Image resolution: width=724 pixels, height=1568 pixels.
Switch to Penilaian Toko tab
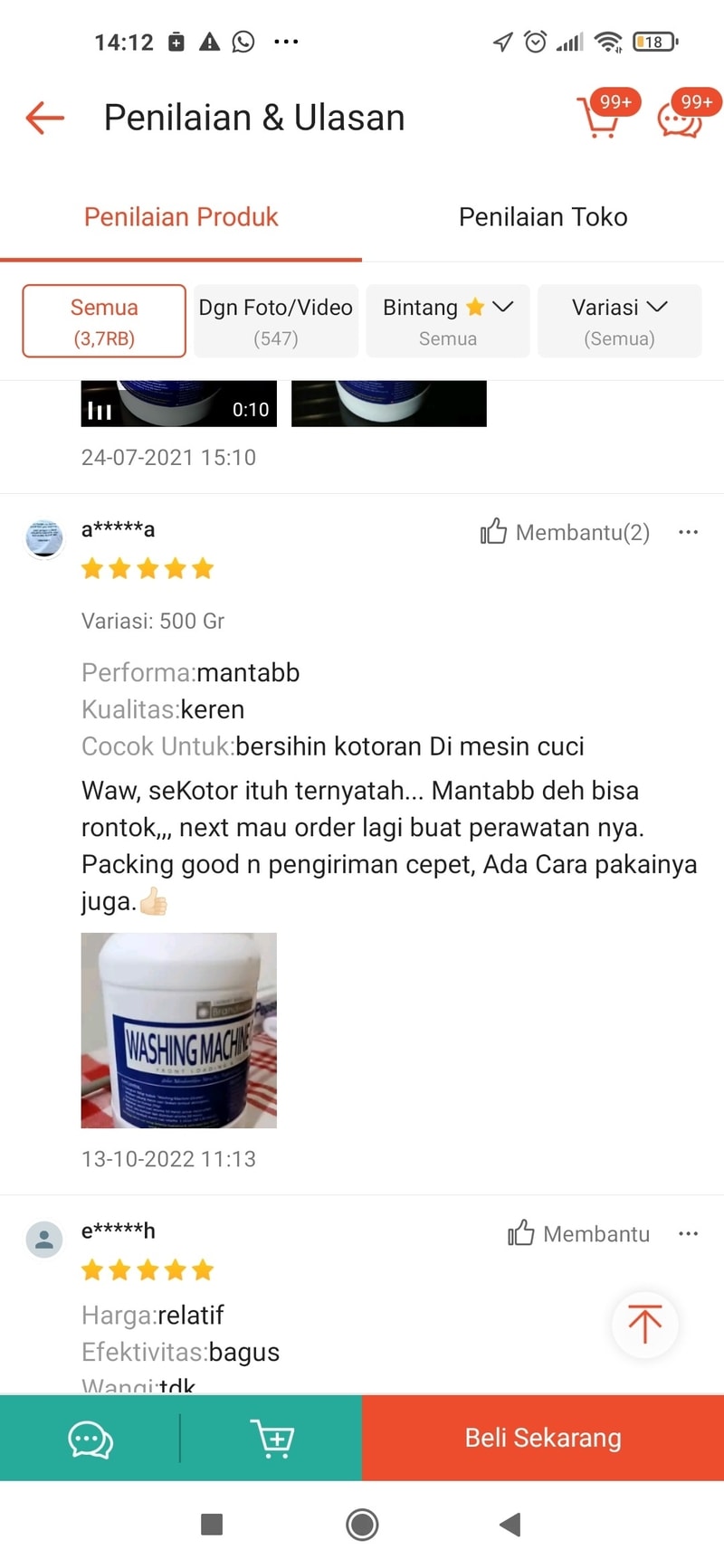point(543,217)
